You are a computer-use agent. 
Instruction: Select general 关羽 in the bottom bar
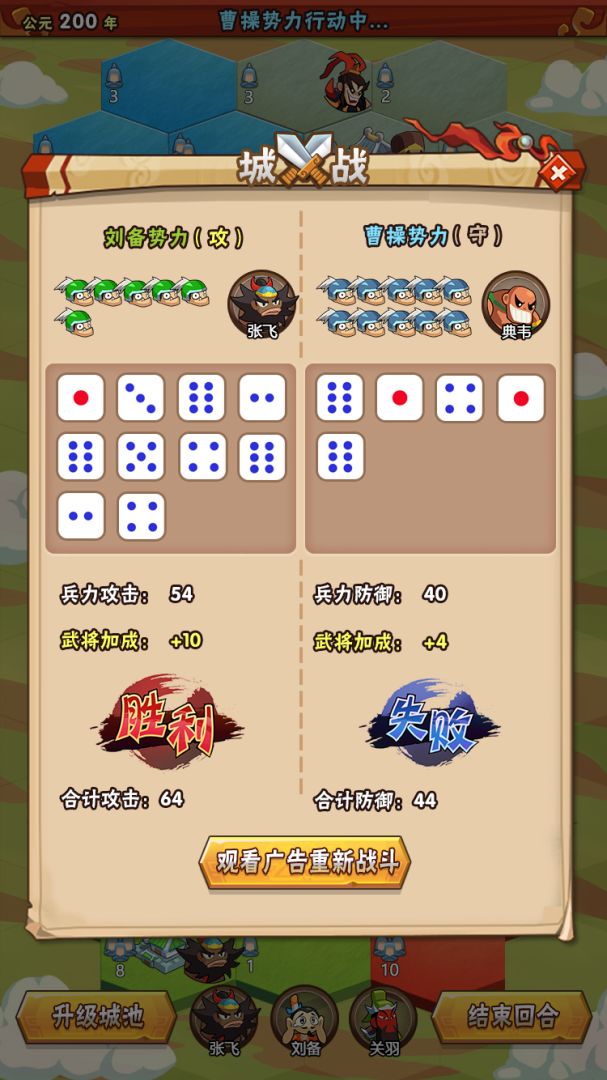[x=383, y=1019]
